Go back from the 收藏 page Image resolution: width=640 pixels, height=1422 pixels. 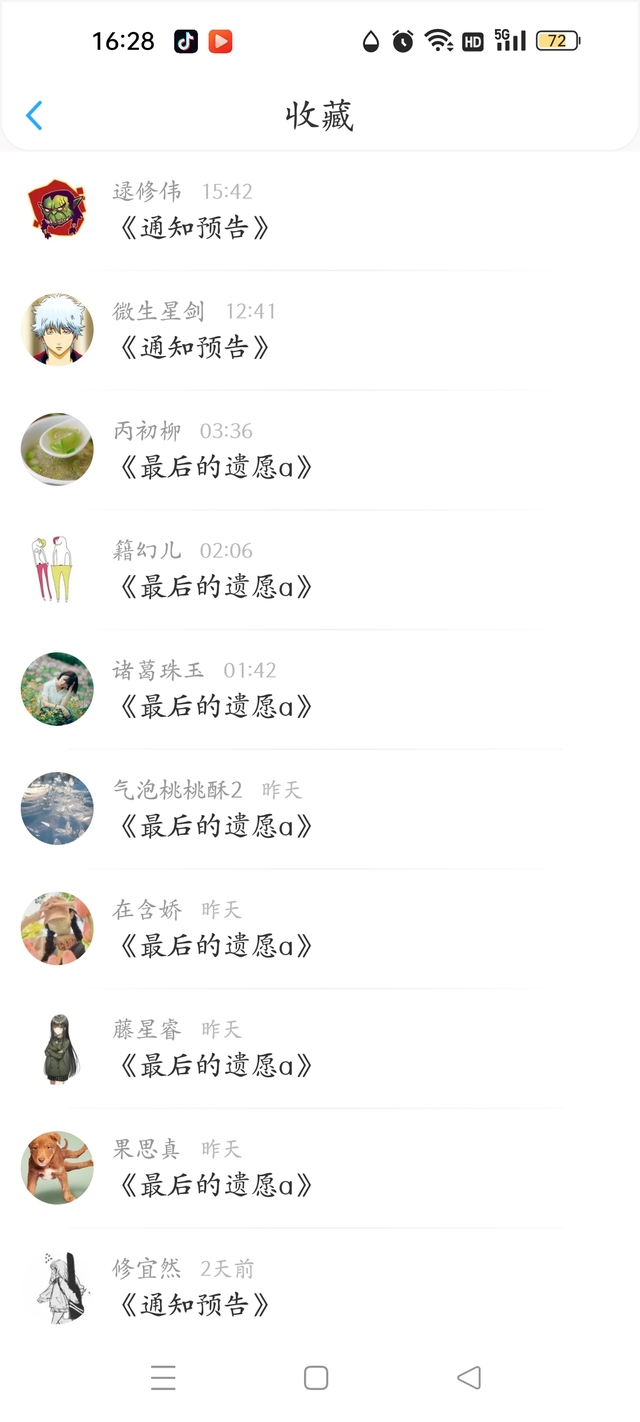34,116
